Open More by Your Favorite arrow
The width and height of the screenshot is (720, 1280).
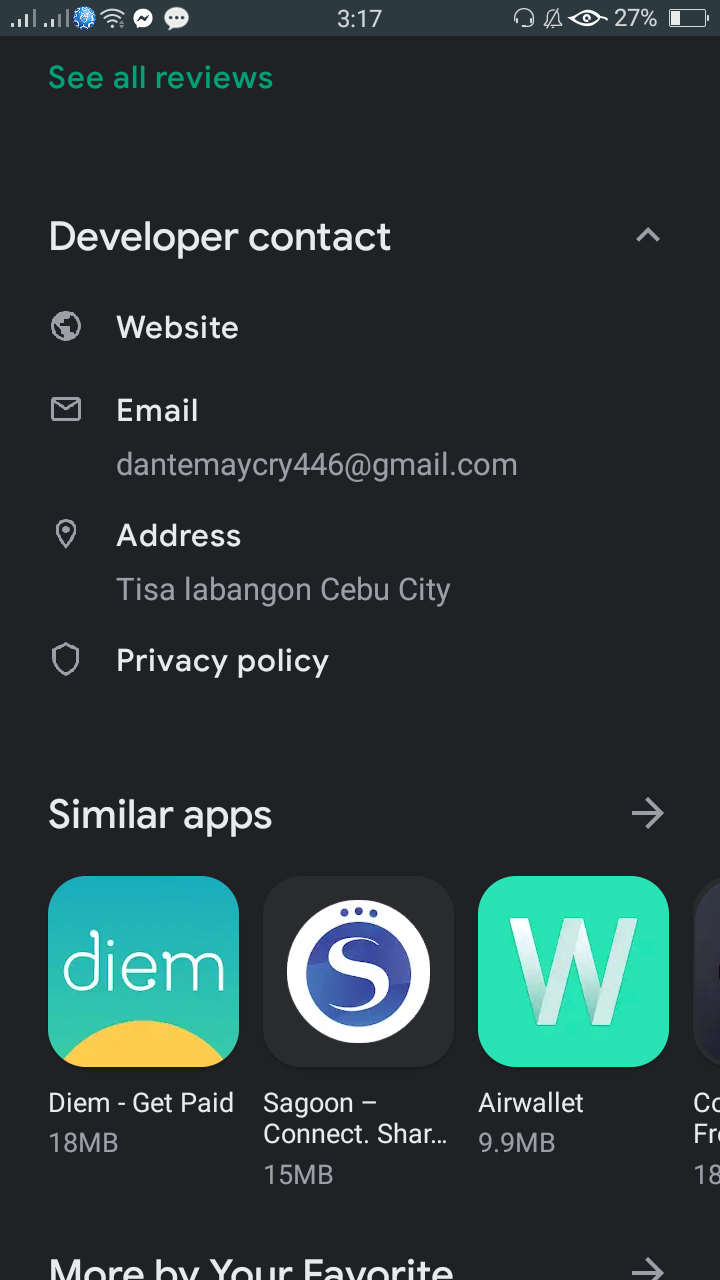[648, 1268]
